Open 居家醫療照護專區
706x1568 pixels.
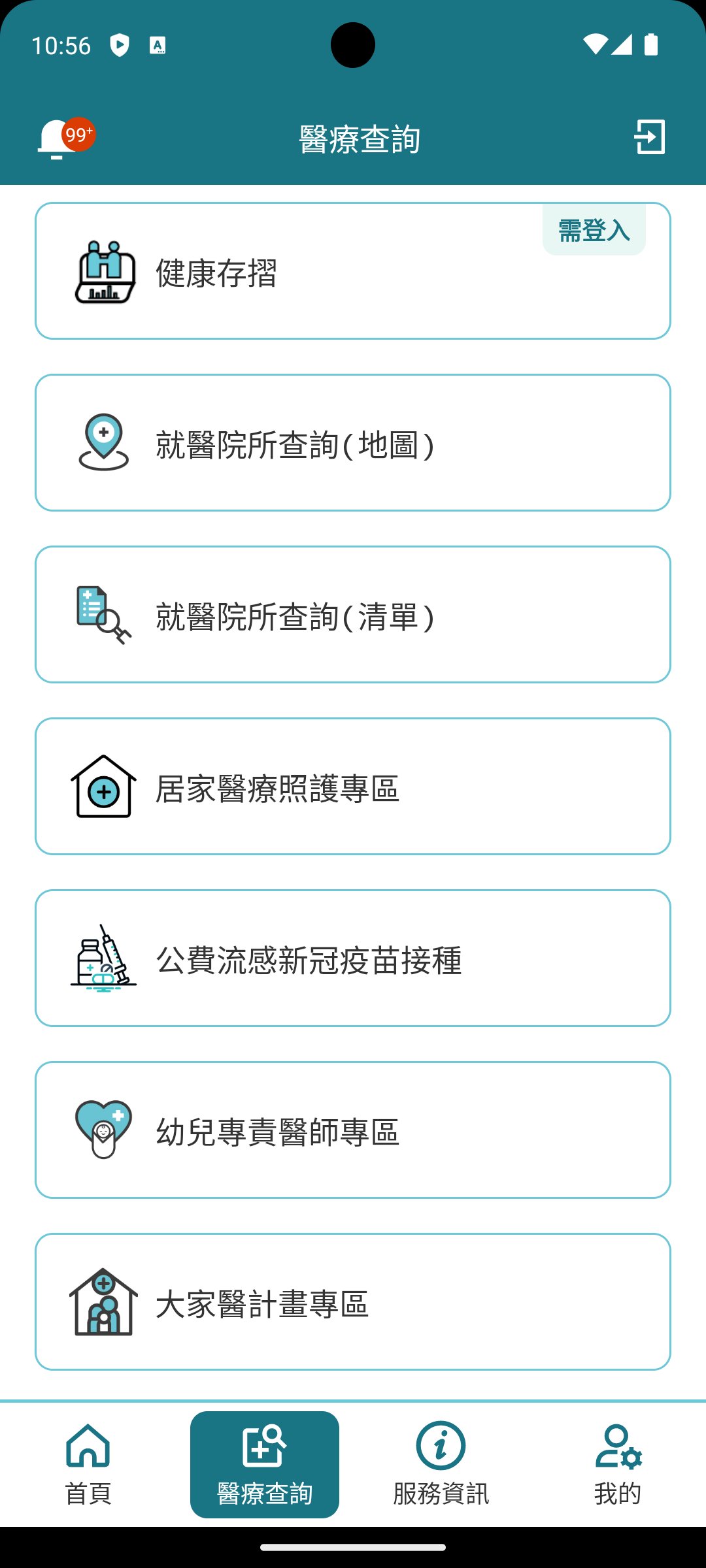click(353, 787)
